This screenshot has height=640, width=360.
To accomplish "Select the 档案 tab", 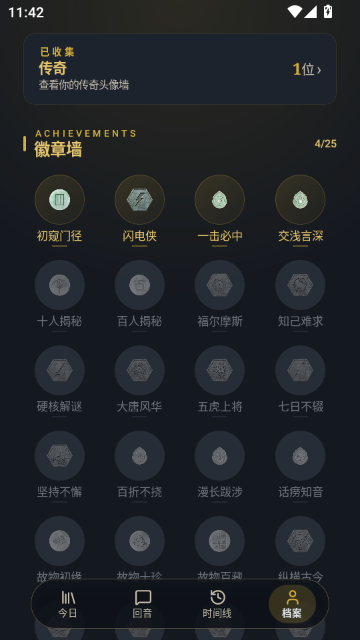I will click(292, 604).
